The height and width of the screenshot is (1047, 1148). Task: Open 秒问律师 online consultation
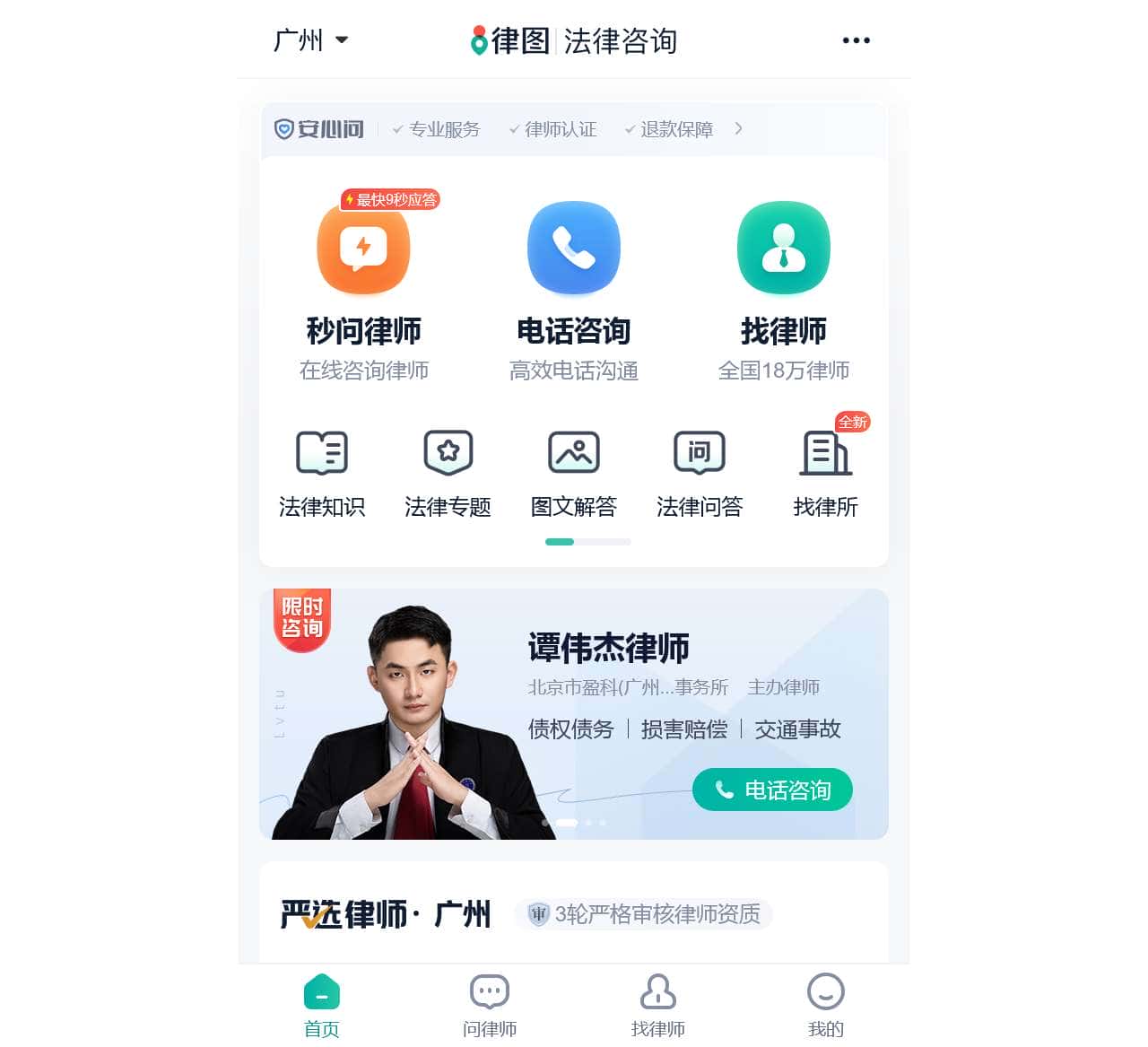tap(363, 288)
